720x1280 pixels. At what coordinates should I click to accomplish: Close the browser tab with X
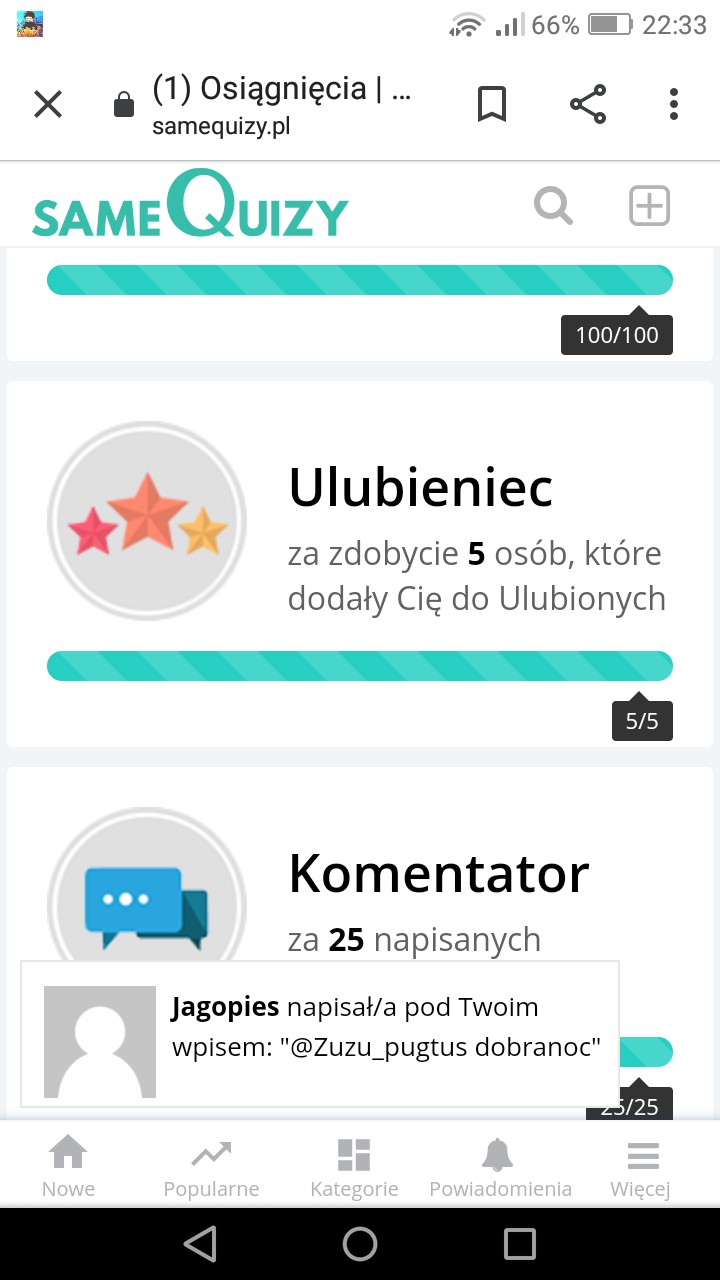pyautogui.click(x=48, y=104)
